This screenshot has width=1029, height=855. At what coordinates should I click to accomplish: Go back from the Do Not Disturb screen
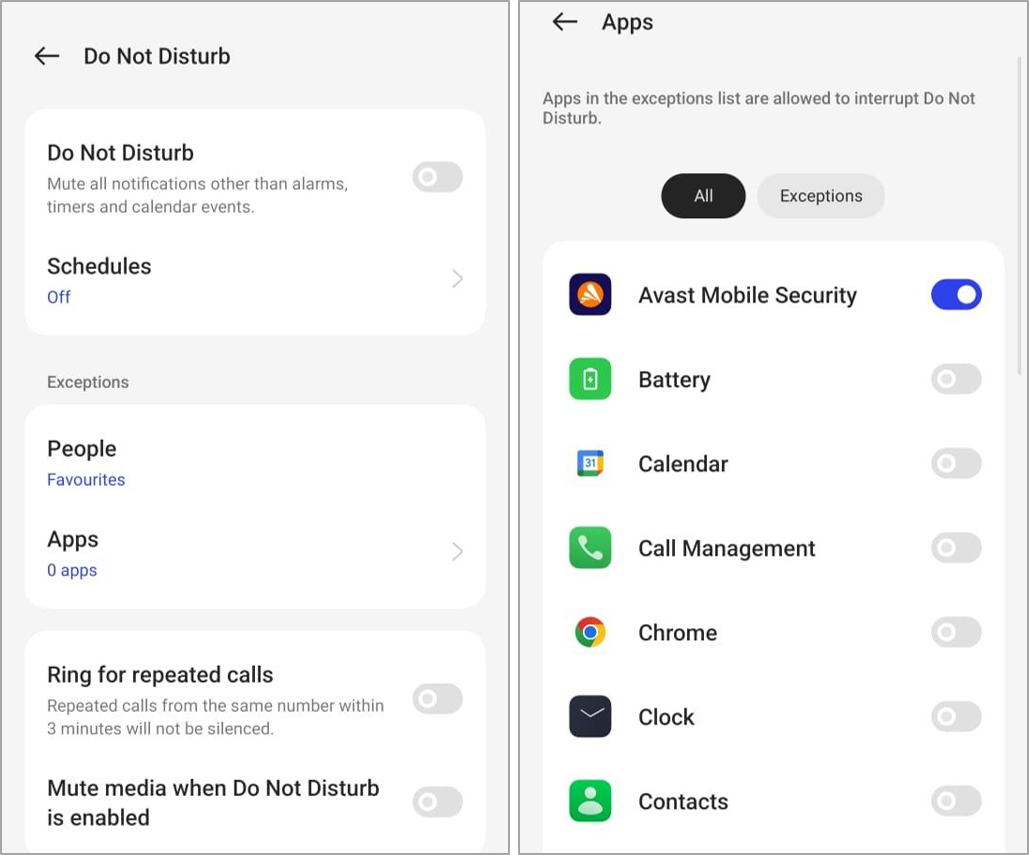tap(47, 57)
